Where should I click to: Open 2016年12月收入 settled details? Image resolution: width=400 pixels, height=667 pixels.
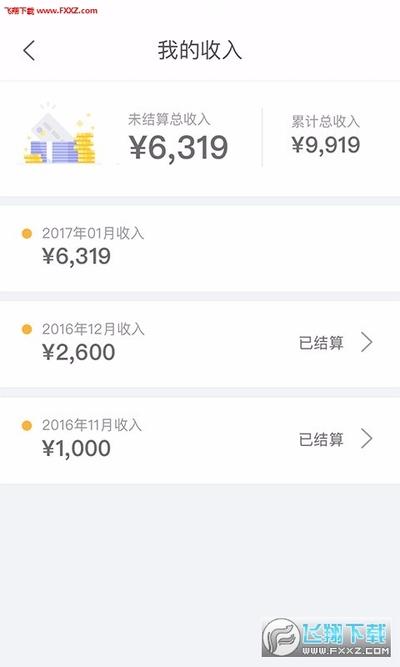tap(200, 343)
